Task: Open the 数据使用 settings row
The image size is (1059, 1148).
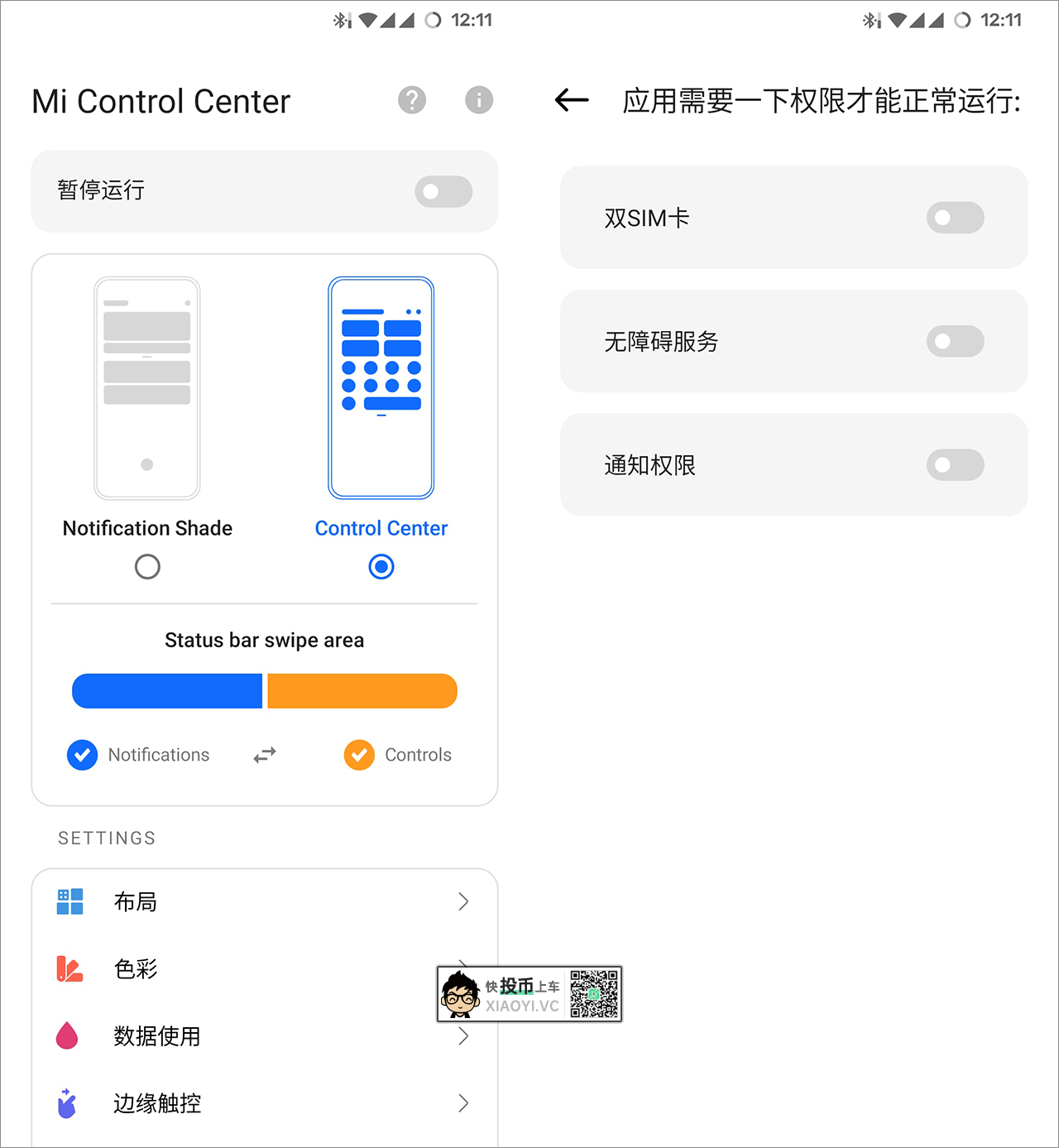Action: (x=265, y=1036)
